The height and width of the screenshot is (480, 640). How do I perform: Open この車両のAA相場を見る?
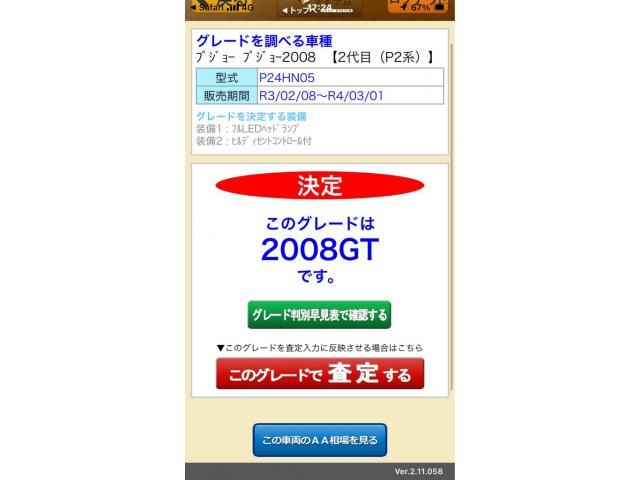tap(319, 440)
